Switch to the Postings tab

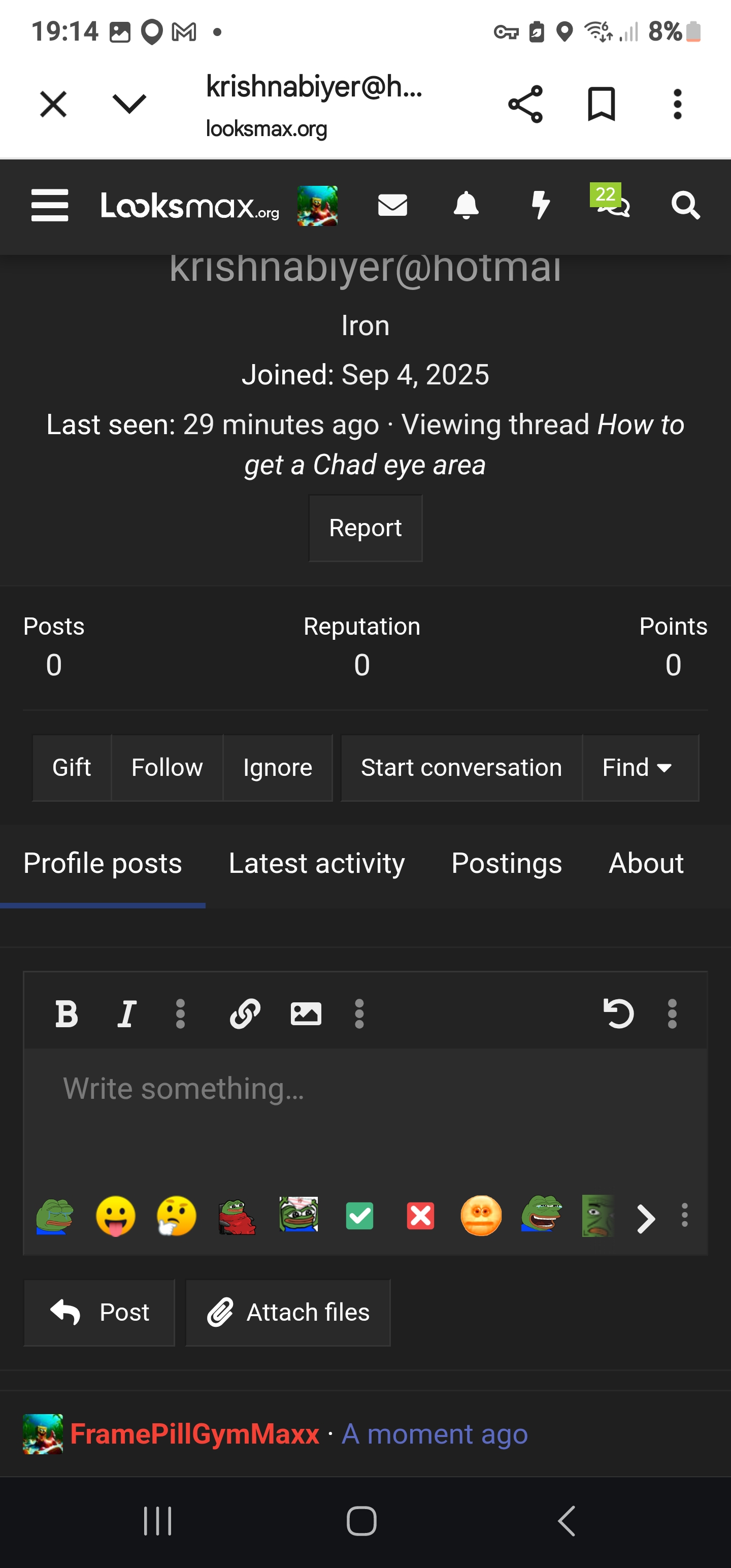click(507, 863)
